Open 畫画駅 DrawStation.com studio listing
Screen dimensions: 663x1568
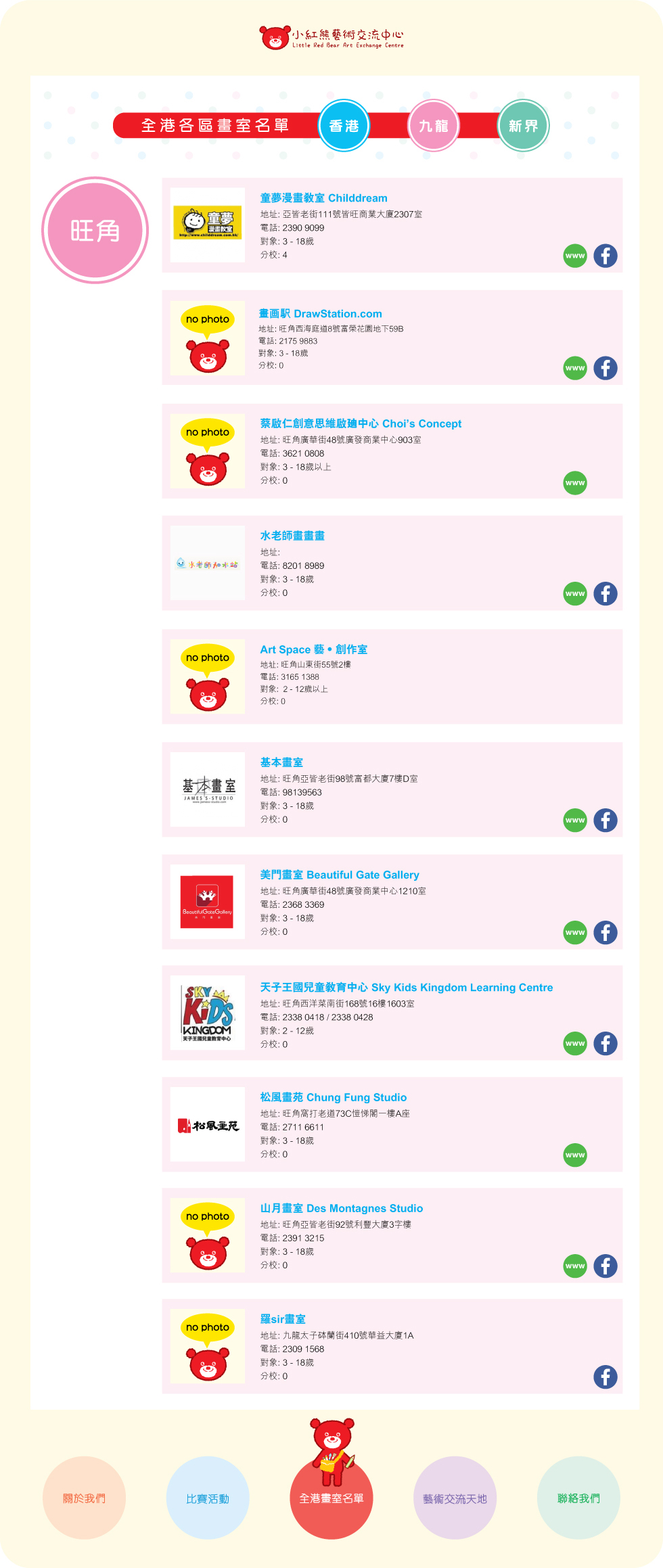coord(320,314)
